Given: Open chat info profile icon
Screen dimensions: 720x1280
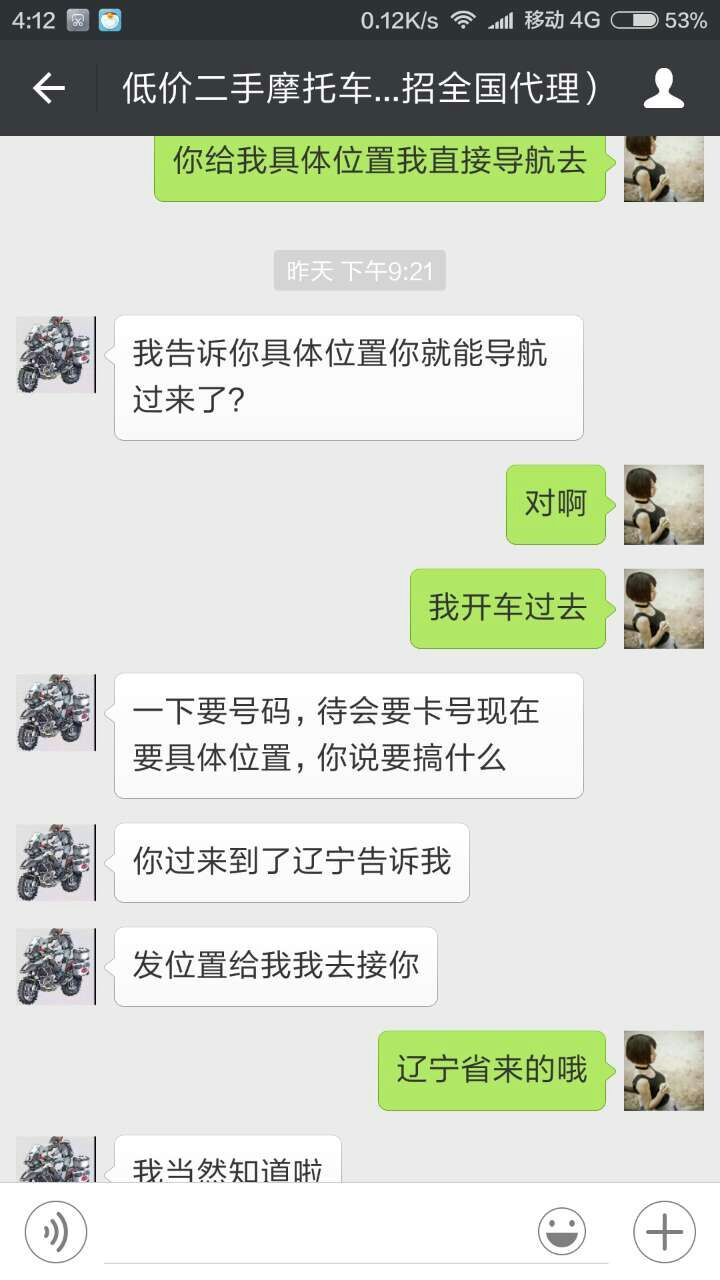Looking at the screenshot, I should pos(663,89).
